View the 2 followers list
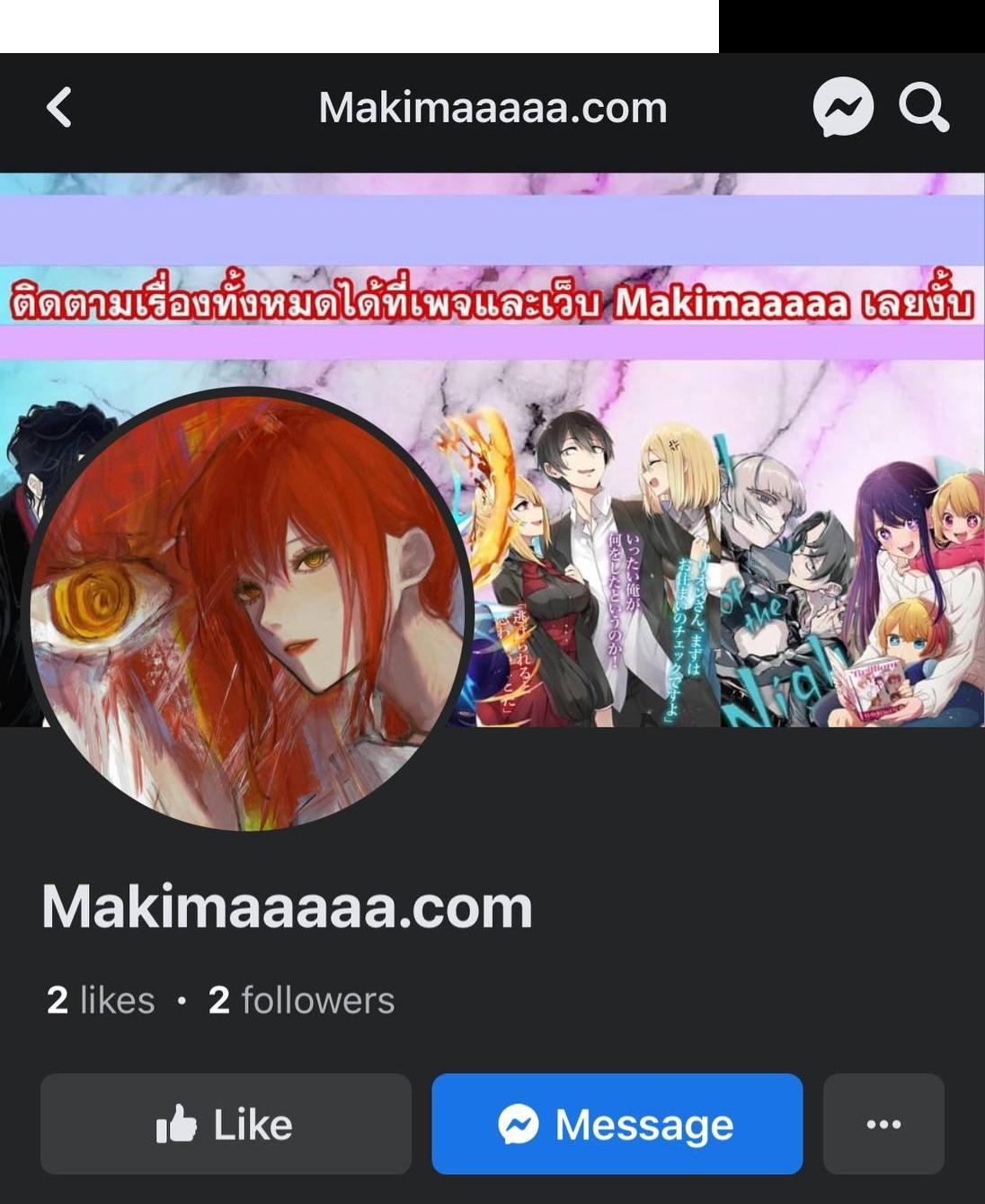Image resolution: width=985 pixels, height=1204 pixels. (x=301, y=1000)
